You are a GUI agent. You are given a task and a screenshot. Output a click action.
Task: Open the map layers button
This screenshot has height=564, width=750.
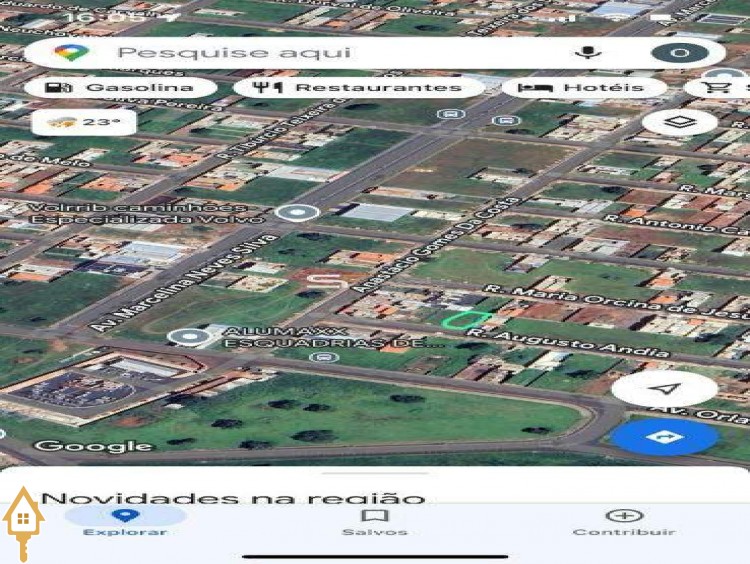680,122
